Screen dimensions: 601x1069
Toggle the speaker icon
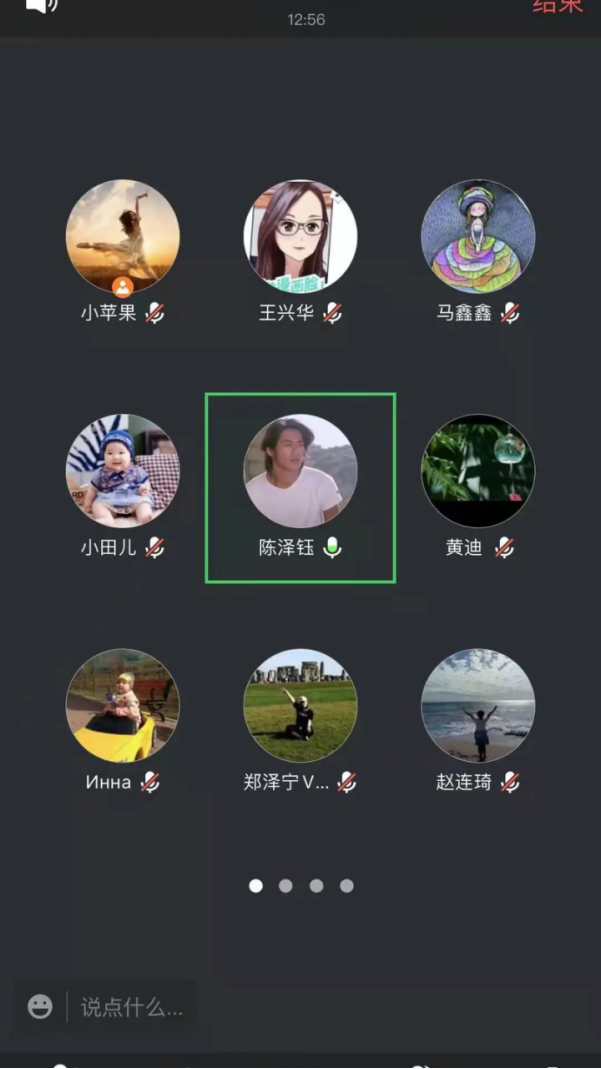point(41,6)
